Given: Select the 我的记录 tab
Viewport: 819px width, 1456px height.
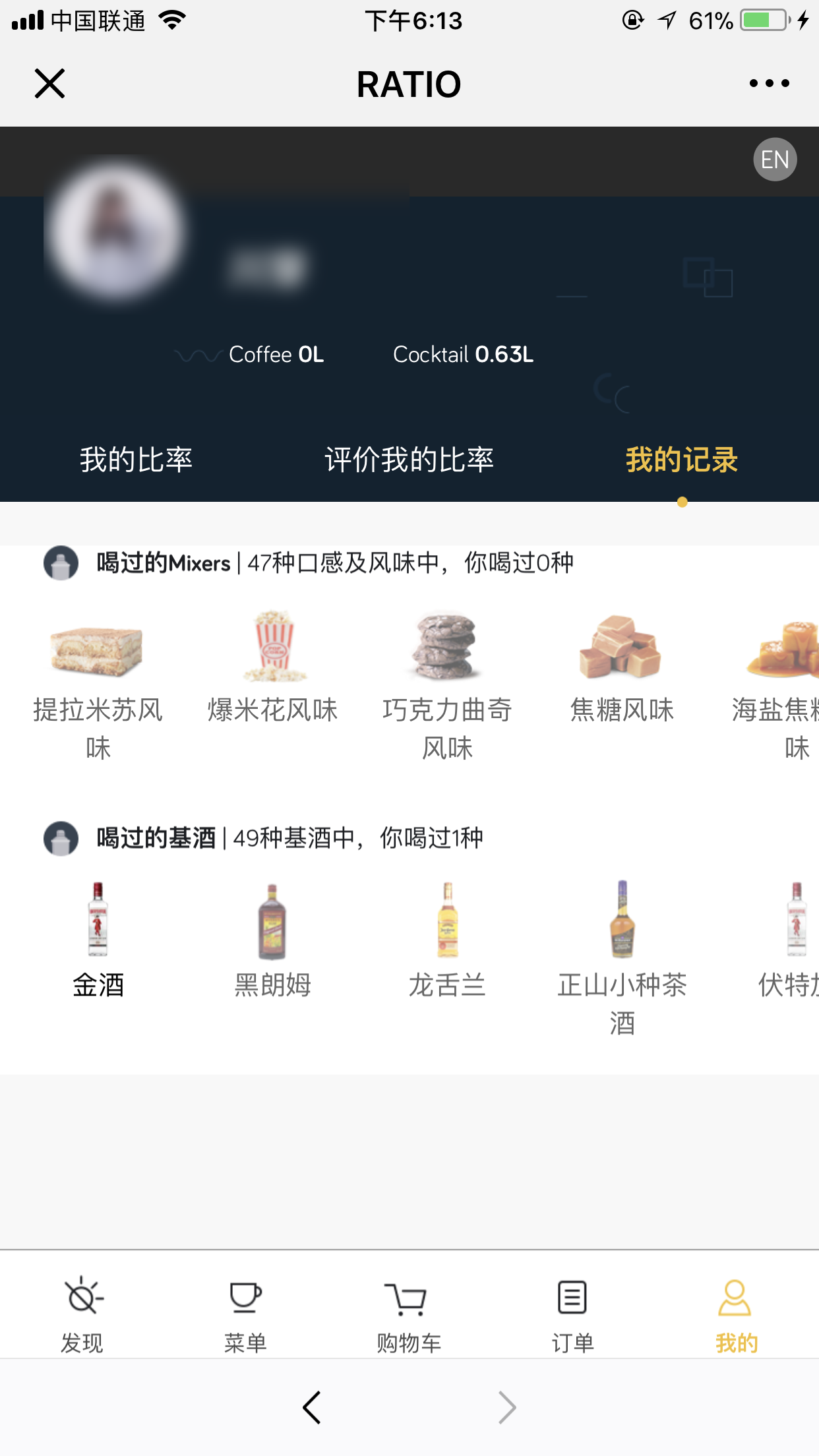Looking at the screenshot, I should [681, 460].
